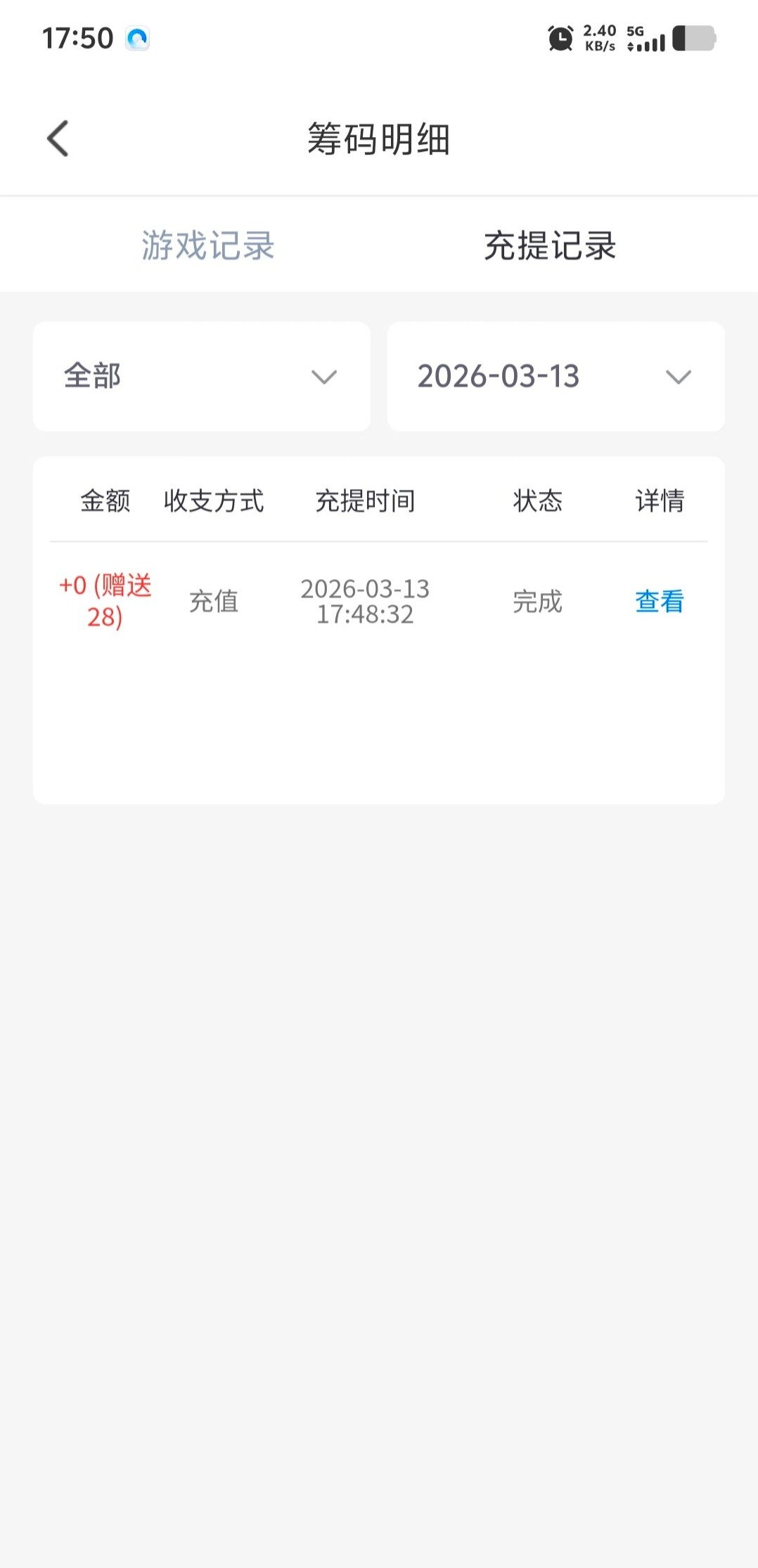Select the 充提记录 tab
This screenshot has width=758, height=1568.
coord(550,246)
